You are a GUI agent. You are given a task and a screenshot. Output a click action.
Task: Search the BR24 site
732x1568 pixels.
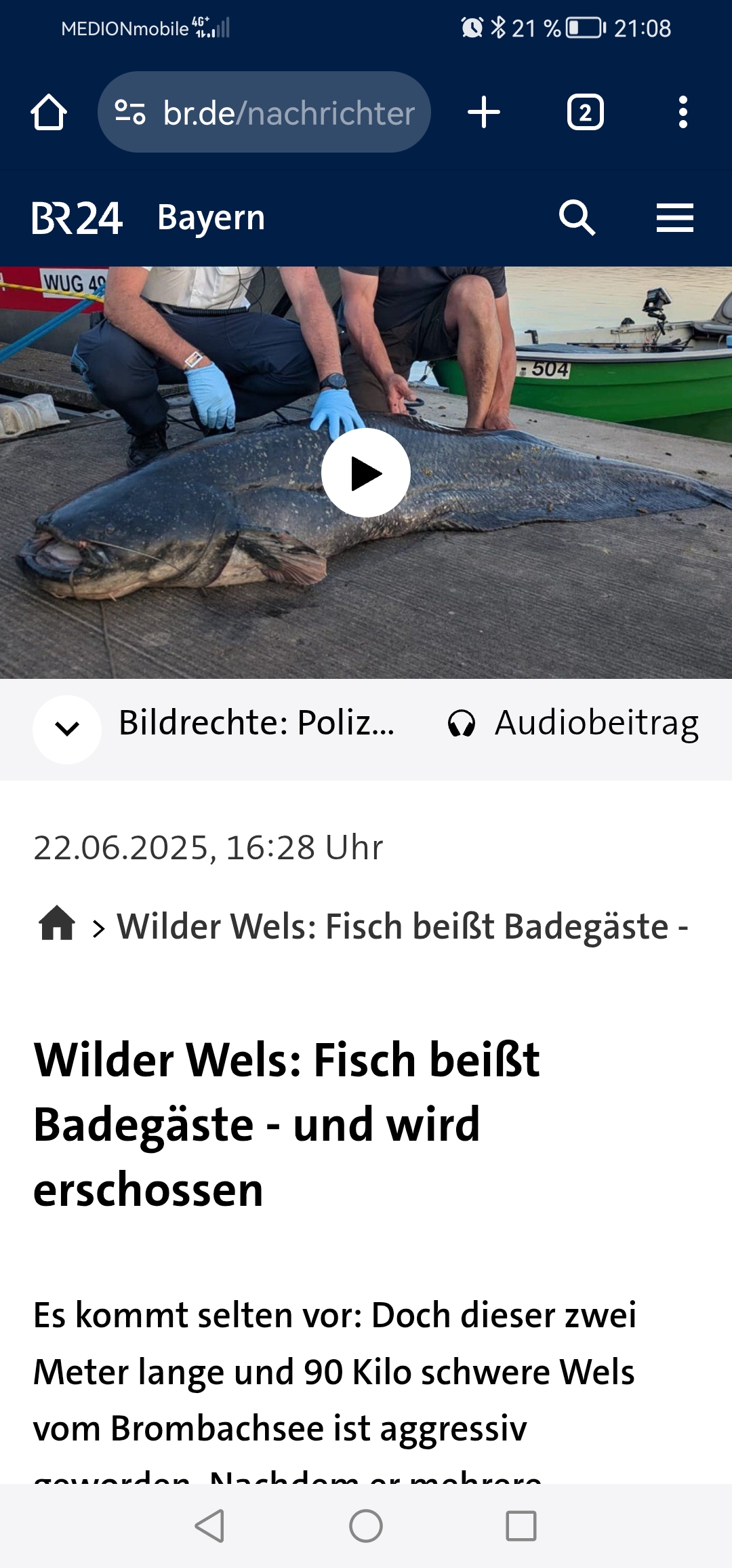(577, 218)
